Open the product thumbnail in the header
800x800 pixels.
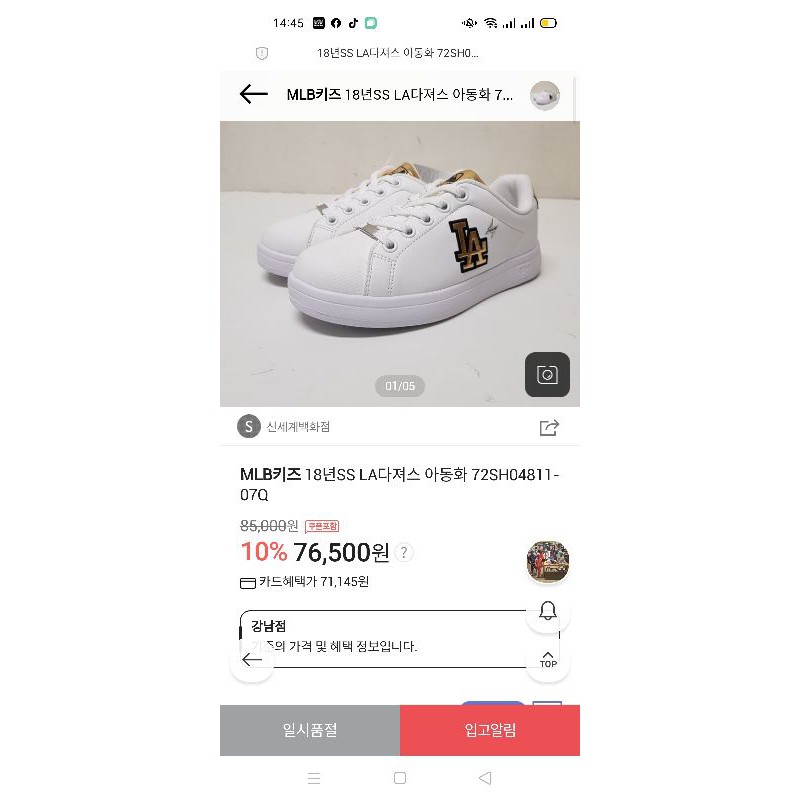[544, 95]
